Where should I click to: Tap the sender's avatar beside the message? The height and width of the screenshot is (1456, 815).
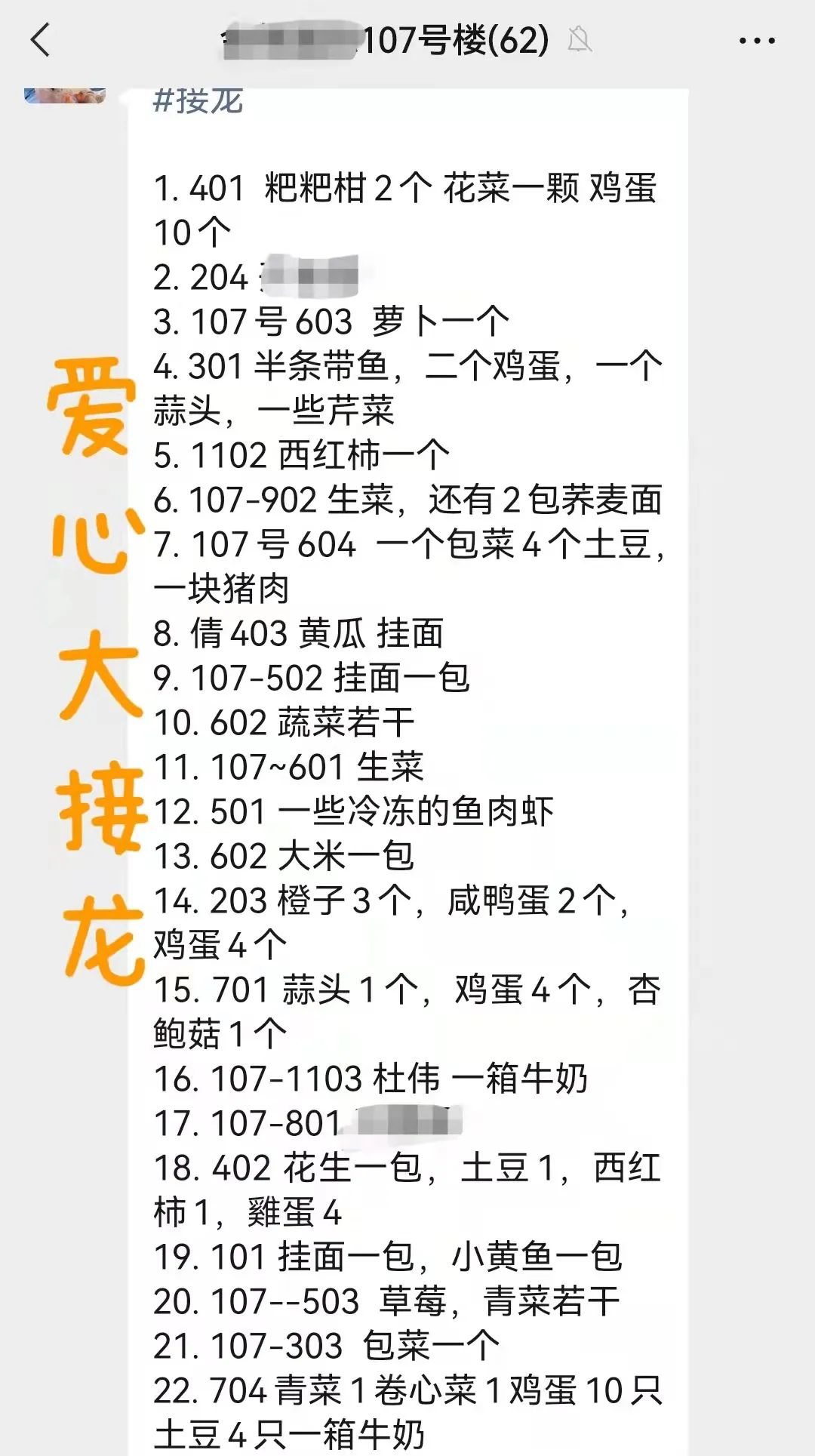65,96
